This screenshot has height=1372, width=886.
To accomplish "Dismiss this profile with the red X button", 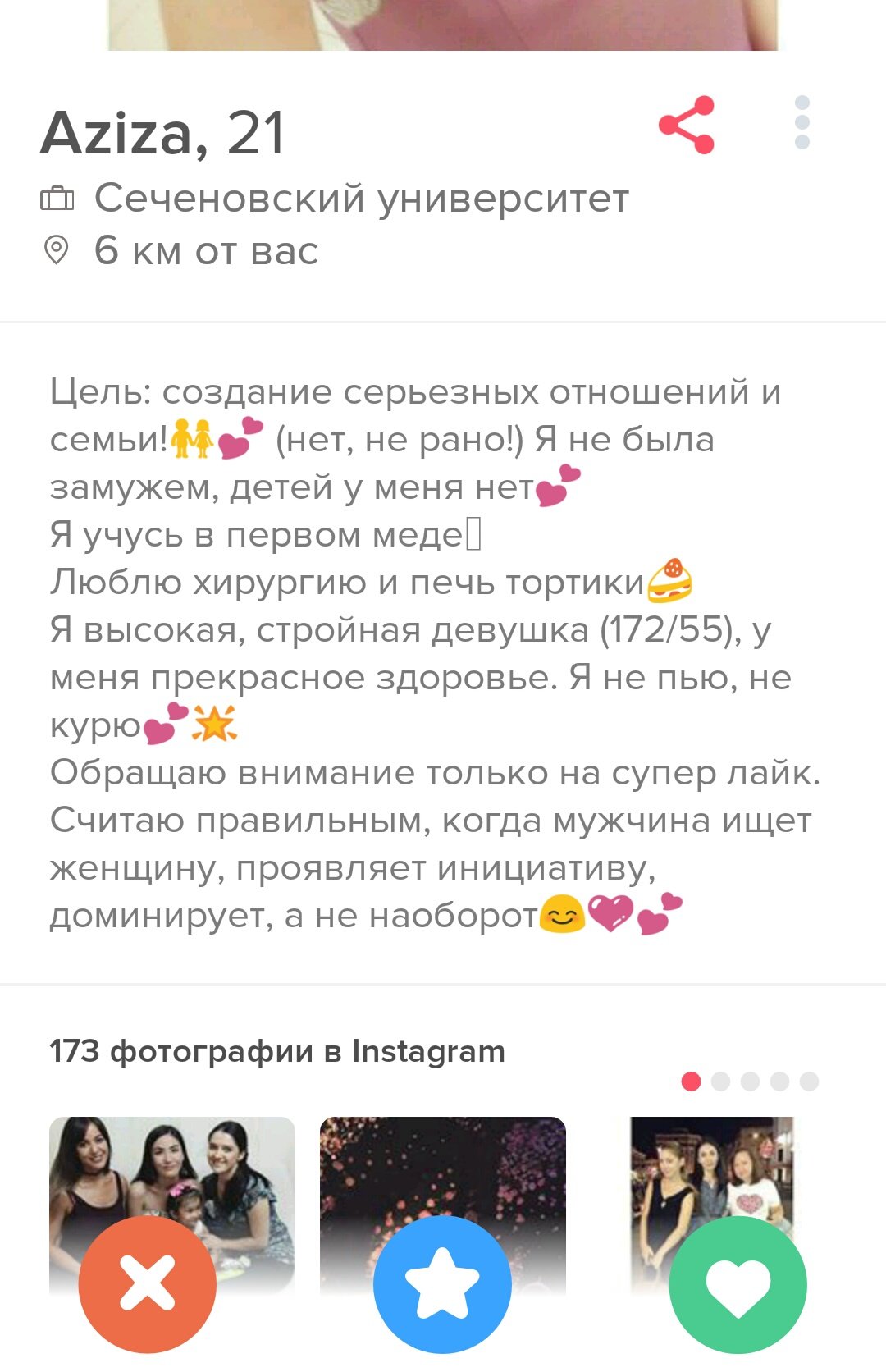I will [148, 1284].
